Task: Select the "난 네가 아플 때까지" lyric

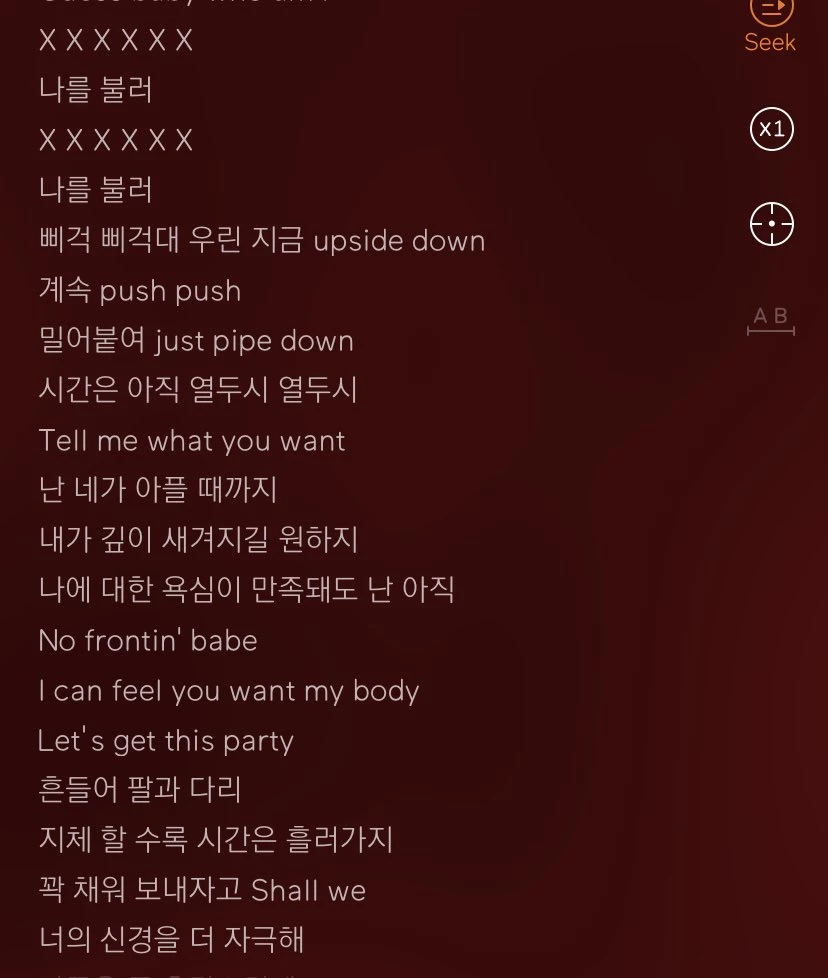Action: pos(157,490)
